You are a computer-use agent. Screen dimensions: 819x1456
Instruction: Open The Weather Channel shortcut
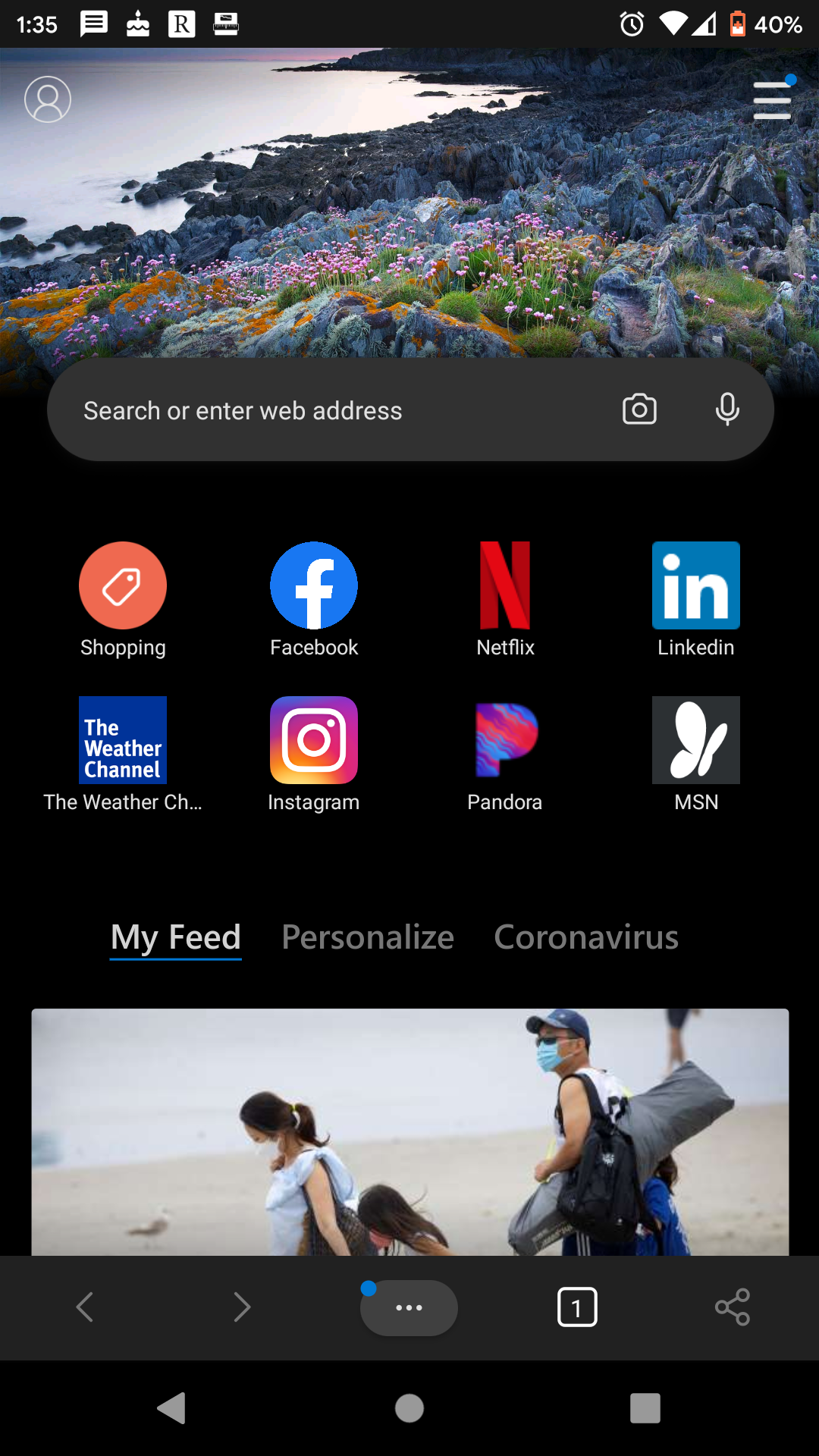point(123,740)
